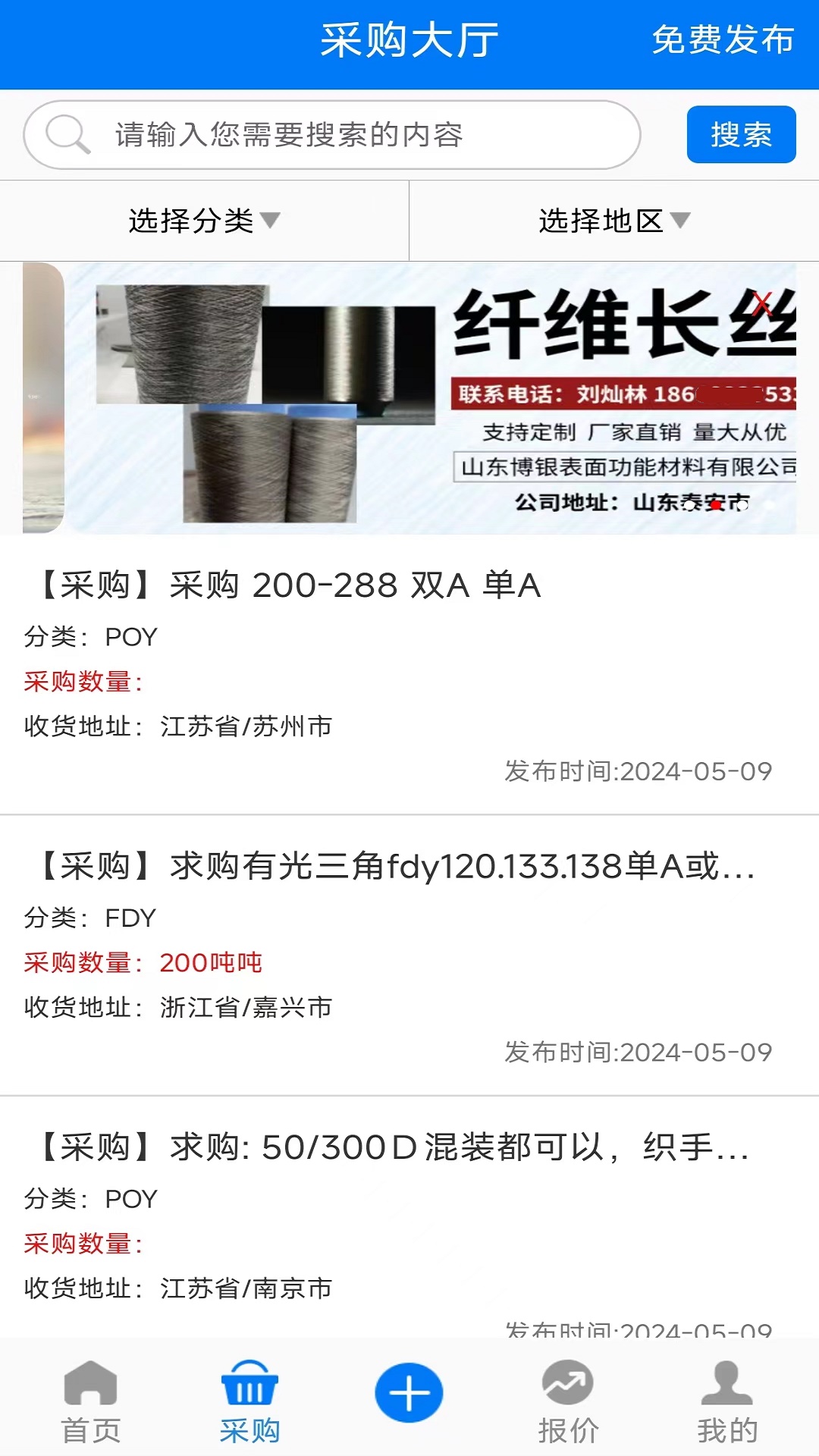
Task: Expand the 选择地区 region dropdown
Action: [613, 221]
